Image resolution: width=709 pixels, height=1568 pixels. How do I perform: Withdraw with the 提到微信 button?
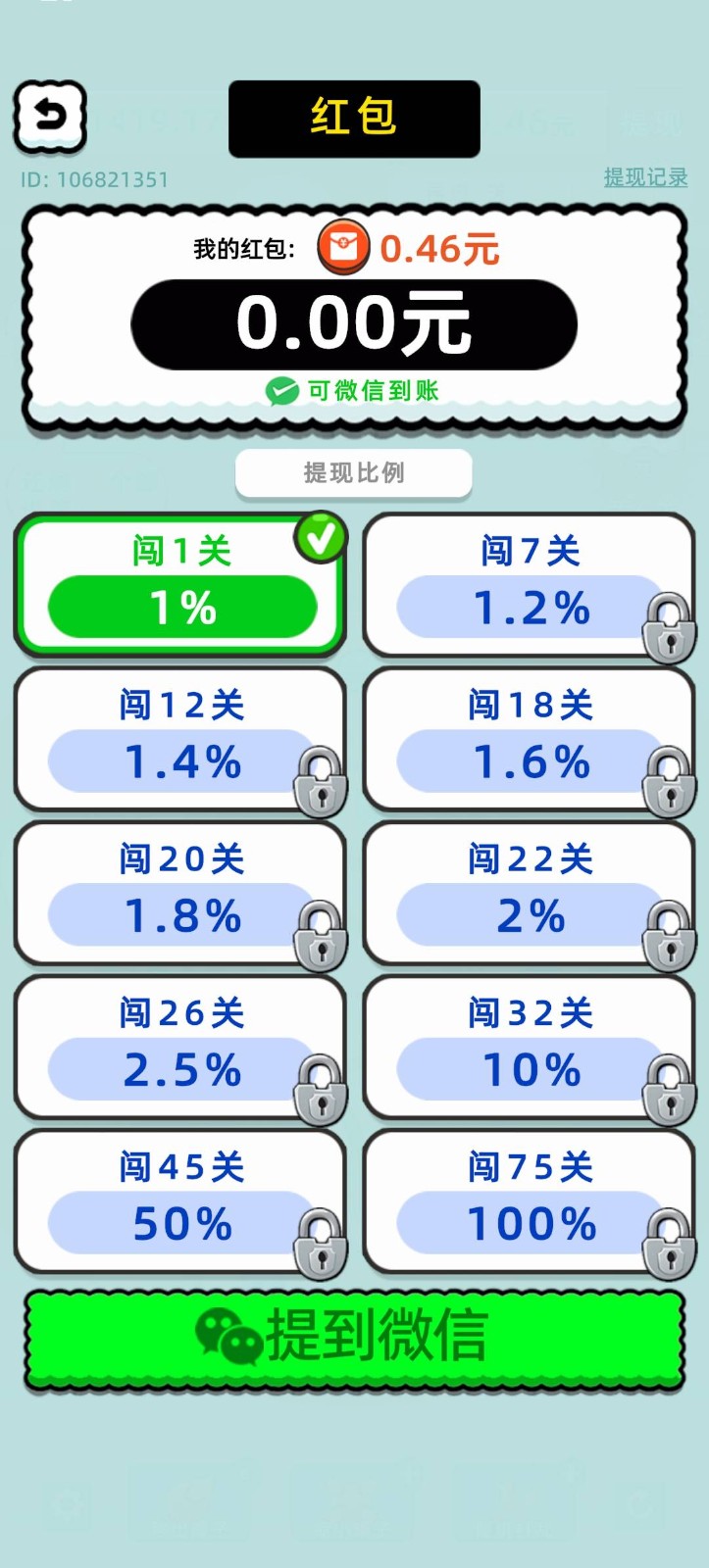pos(354,1338)
